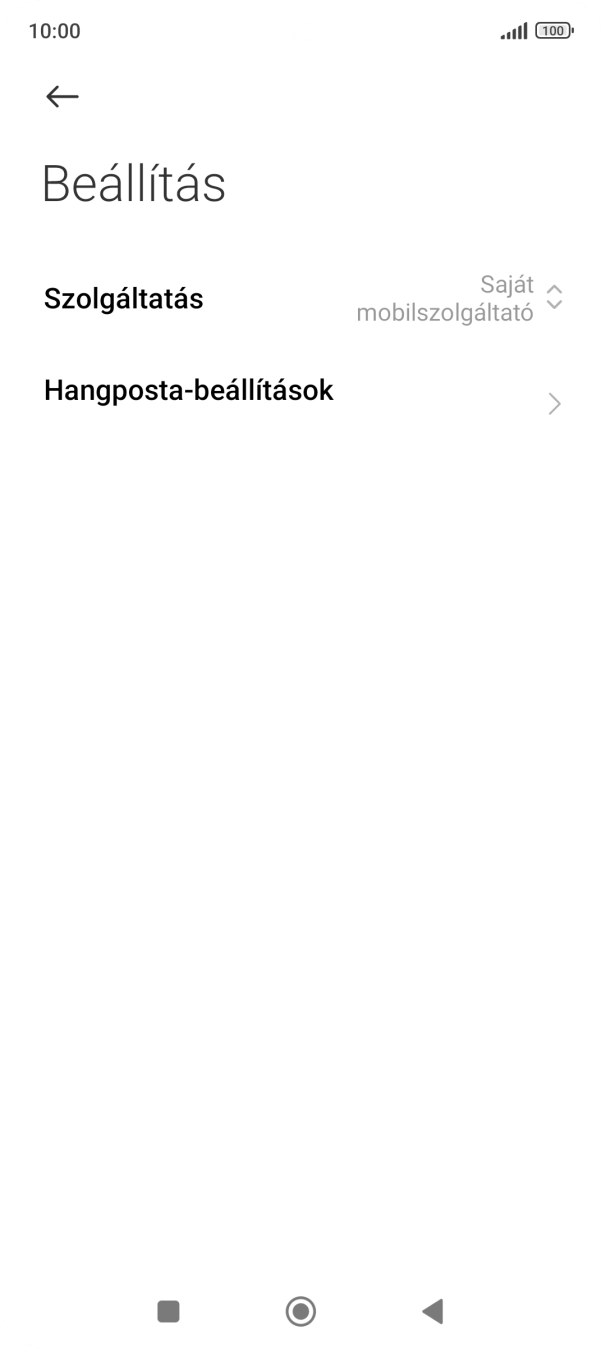Go back using the top arrow
This screenshot has height=1348, width=606.
click(62, 96)
